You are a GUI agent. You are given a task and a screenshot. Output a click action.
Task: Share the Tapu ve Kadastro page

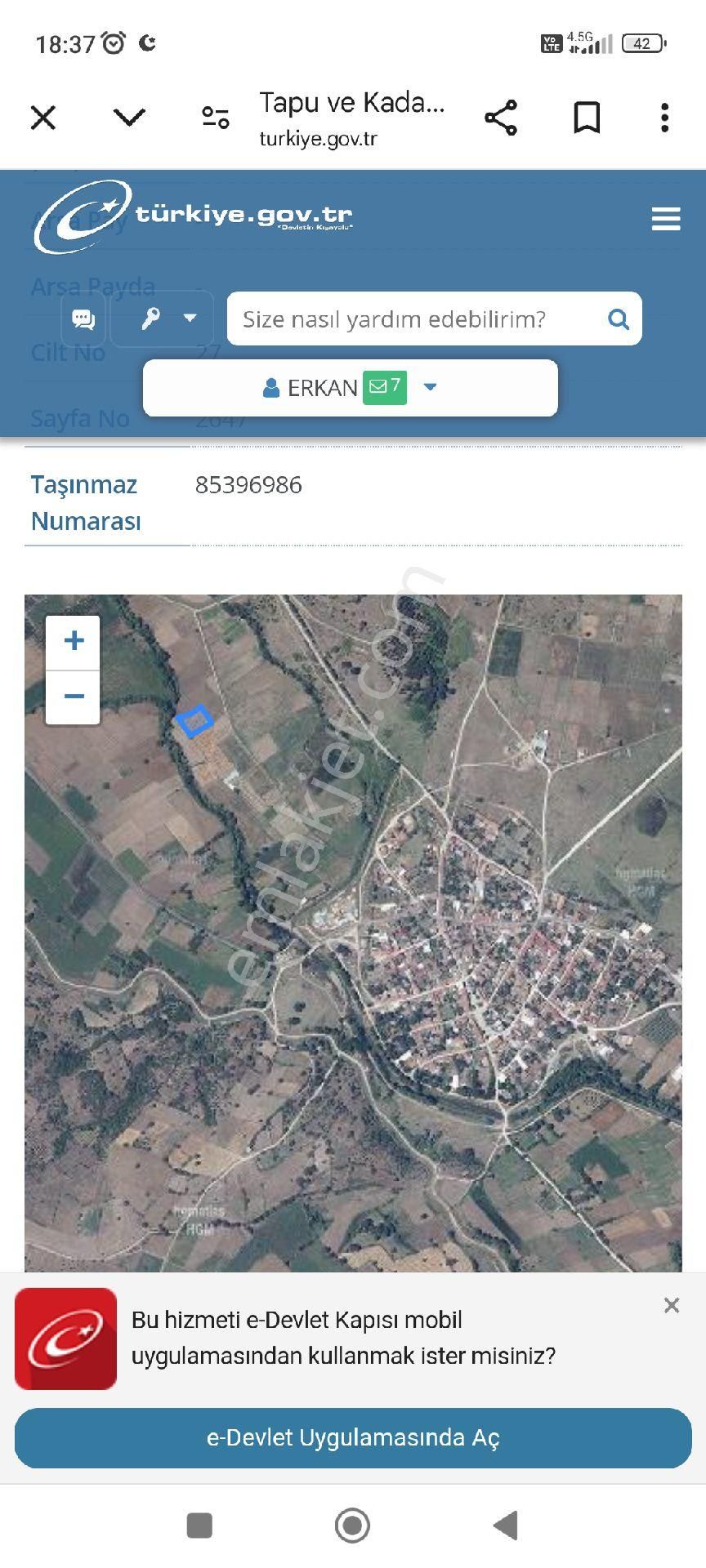click(x=500, y=118)
